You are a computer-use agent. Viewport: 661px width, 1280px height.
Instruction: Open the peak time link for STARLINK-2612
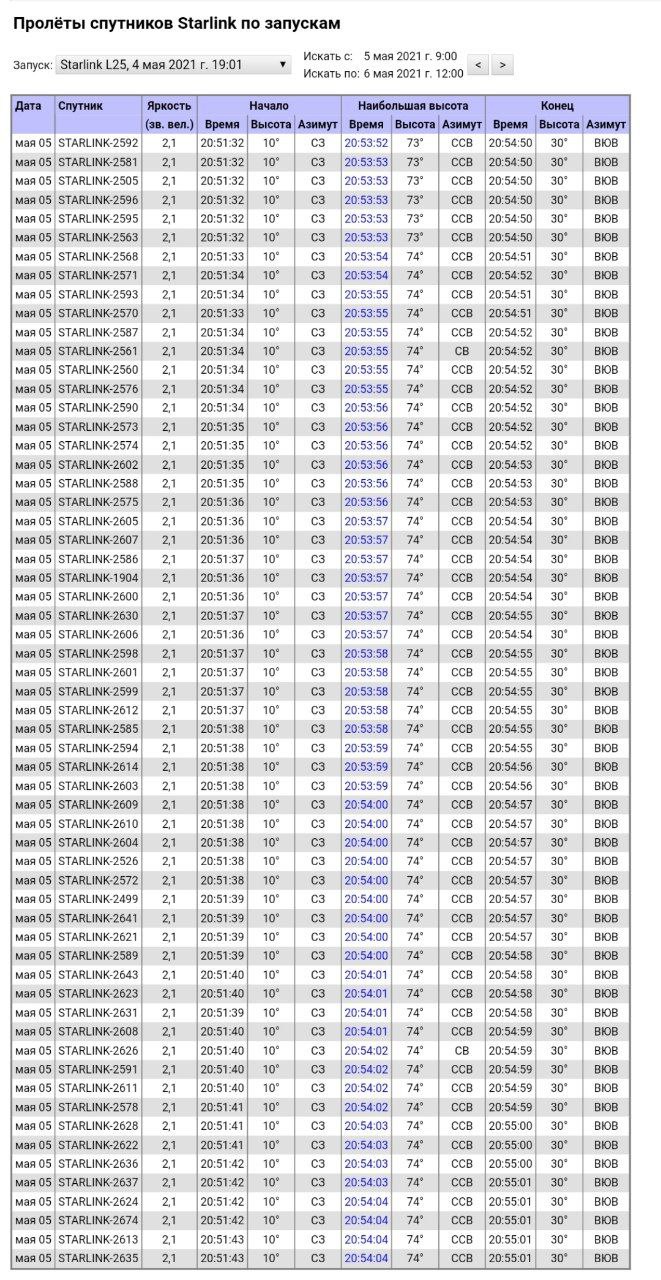click(x=366, y=710)
